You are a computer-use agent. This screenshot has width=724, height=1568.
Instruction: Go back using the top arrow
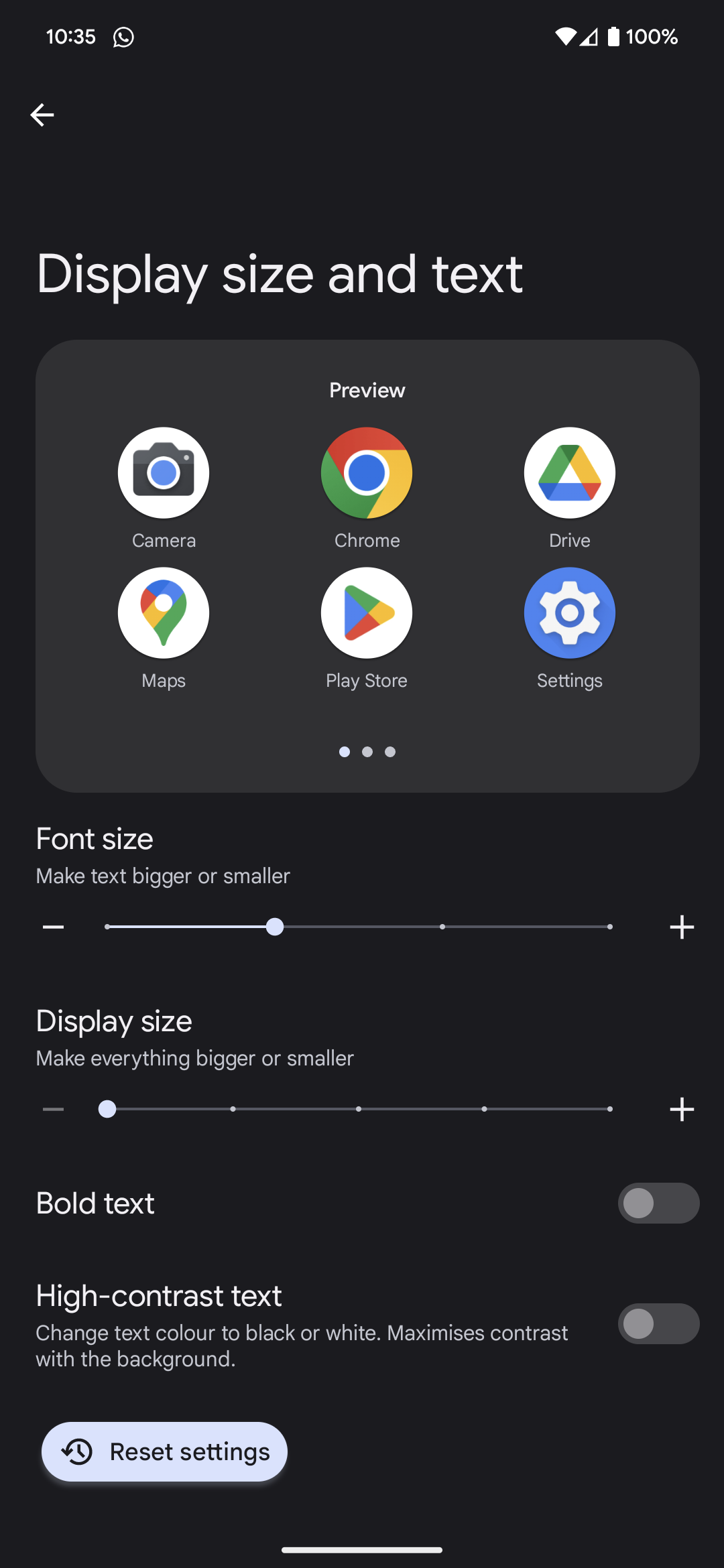pyautogui.click(x=42, y=115)
